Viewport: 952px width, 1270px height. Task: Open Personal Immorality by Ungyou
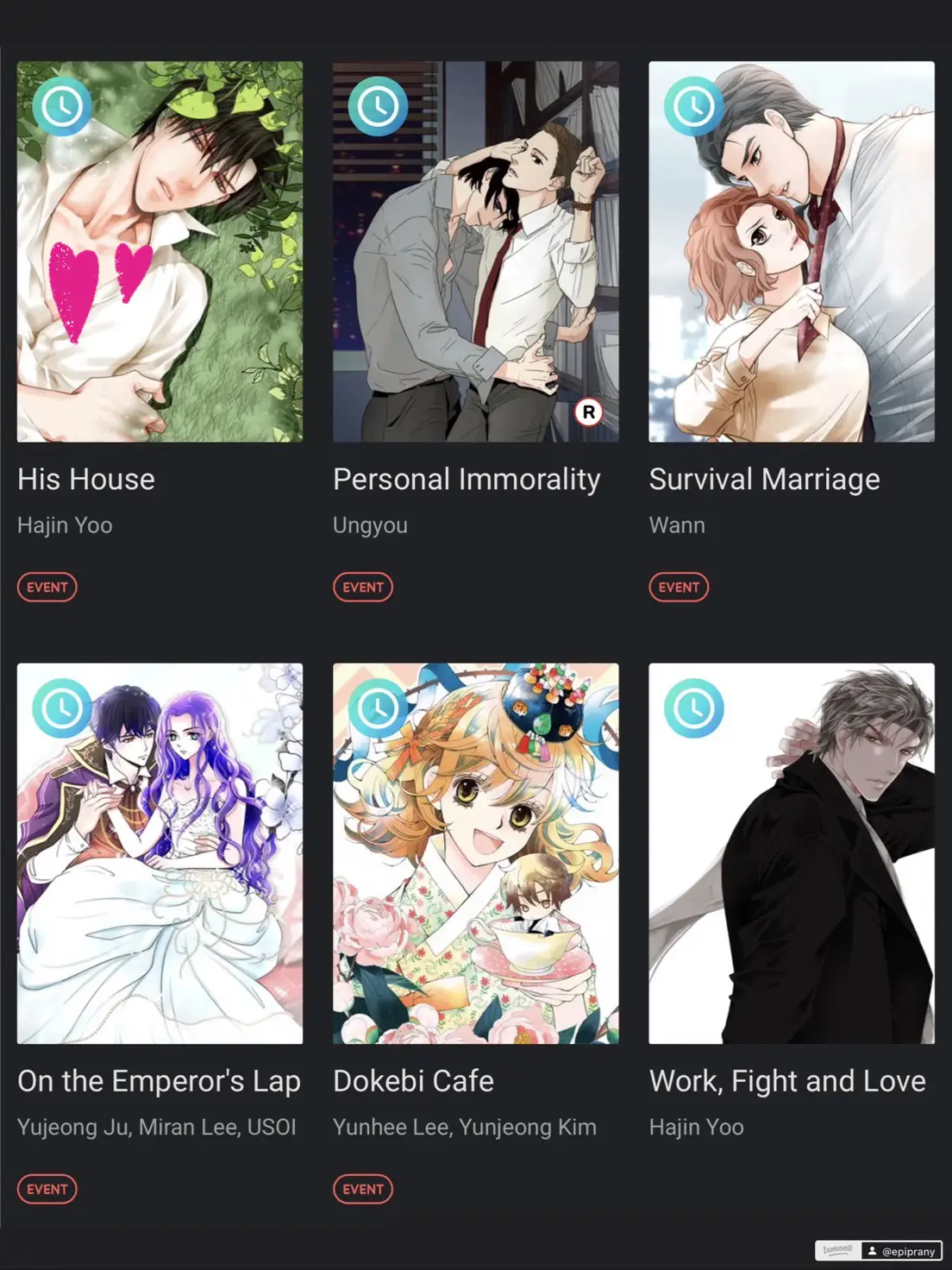click(x=475, y=252)
